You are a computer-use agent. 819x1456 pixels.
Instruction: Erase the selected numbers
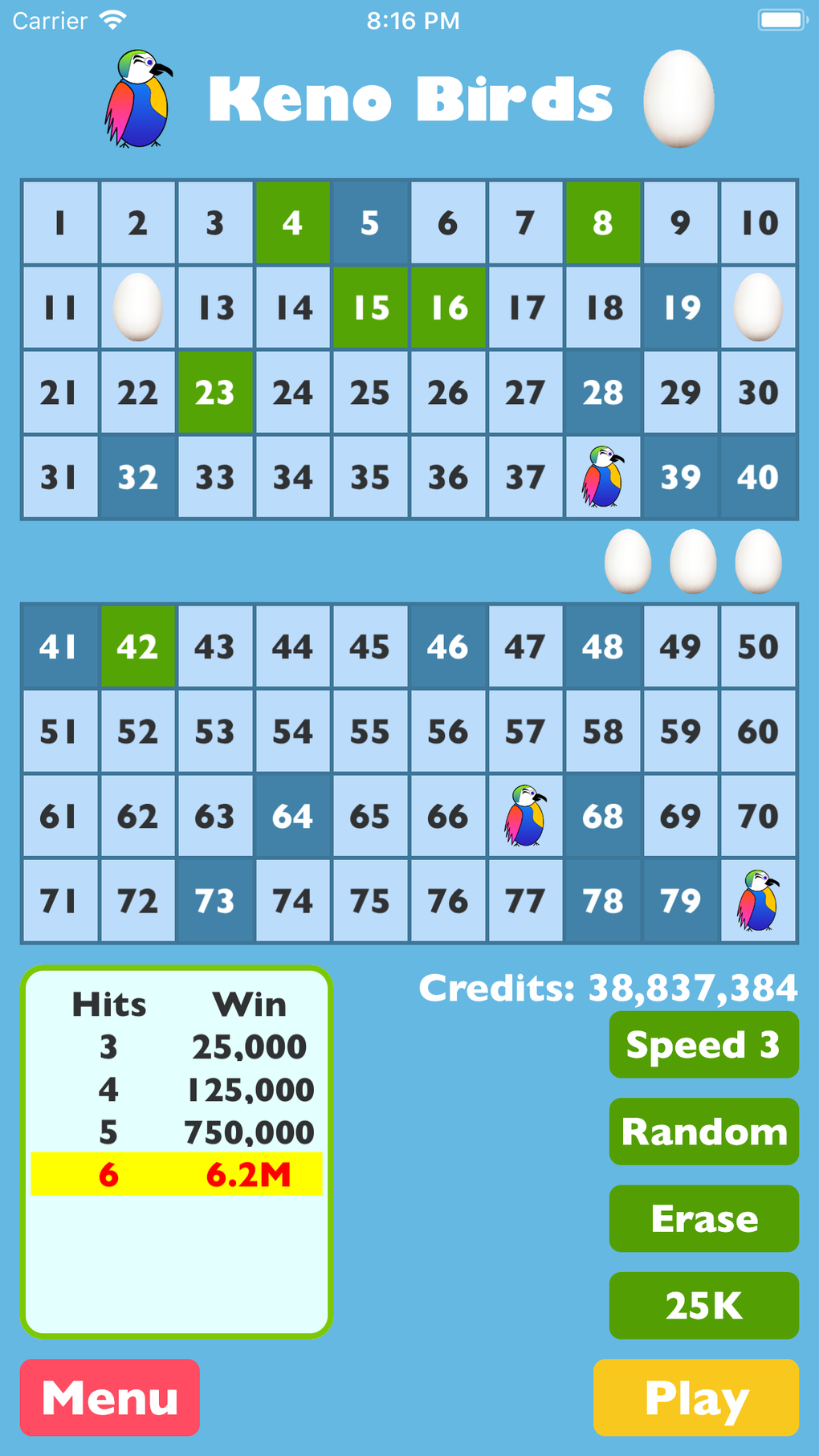(703, 1218)
